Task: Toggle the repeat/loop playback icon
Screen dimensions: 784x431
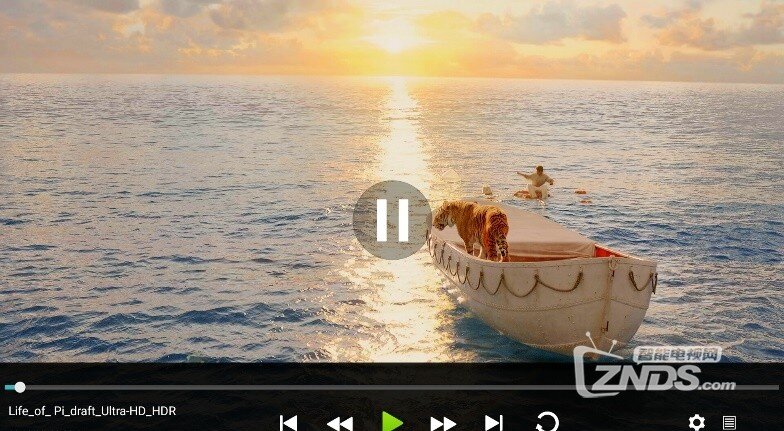Action: point(547,422)
